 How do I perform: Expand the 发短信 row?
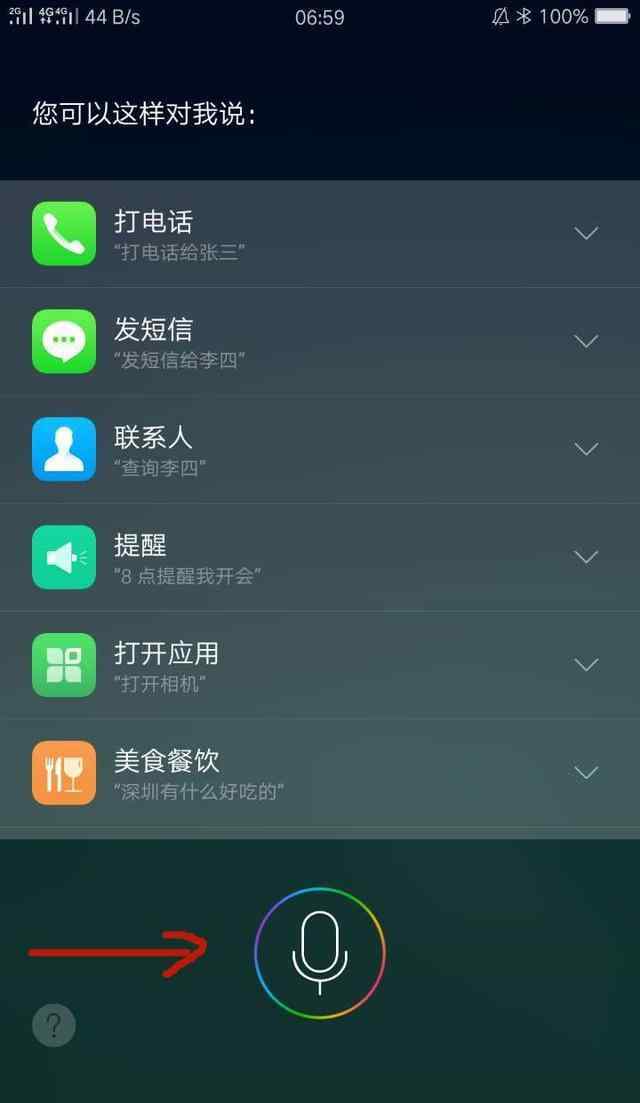320,341
